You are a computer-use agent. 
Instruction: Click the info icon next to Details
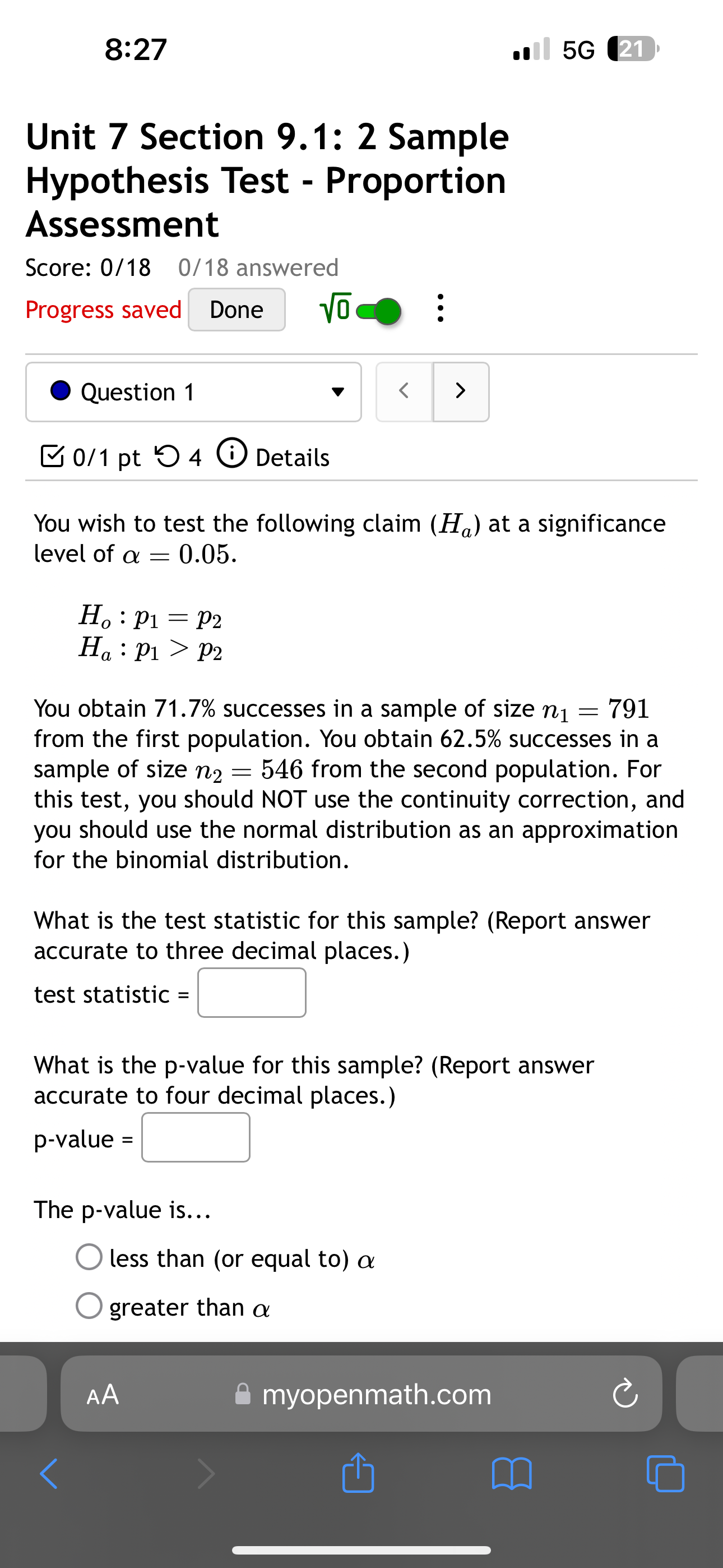click(233, 455)
